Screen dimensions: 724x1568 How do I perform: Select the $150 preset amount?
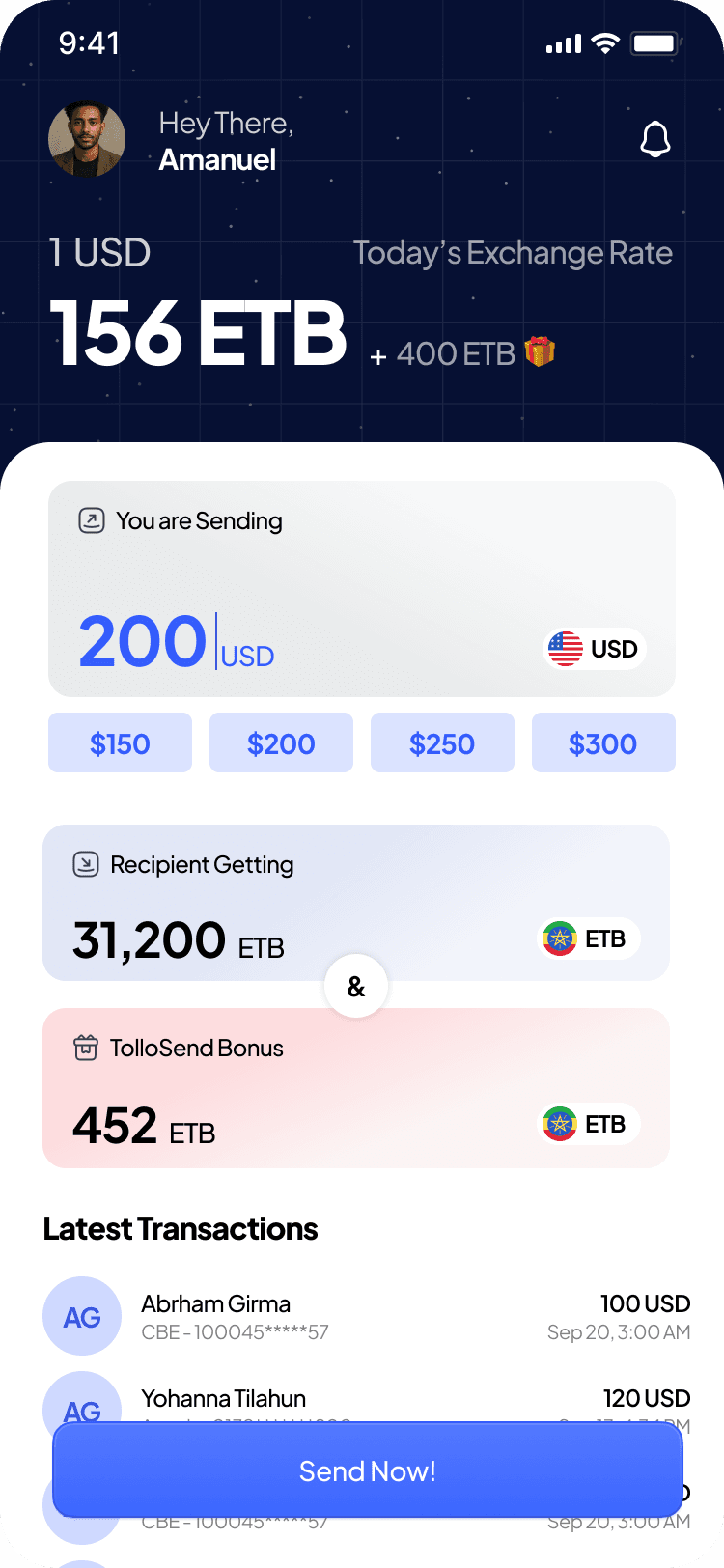(120, 742)
